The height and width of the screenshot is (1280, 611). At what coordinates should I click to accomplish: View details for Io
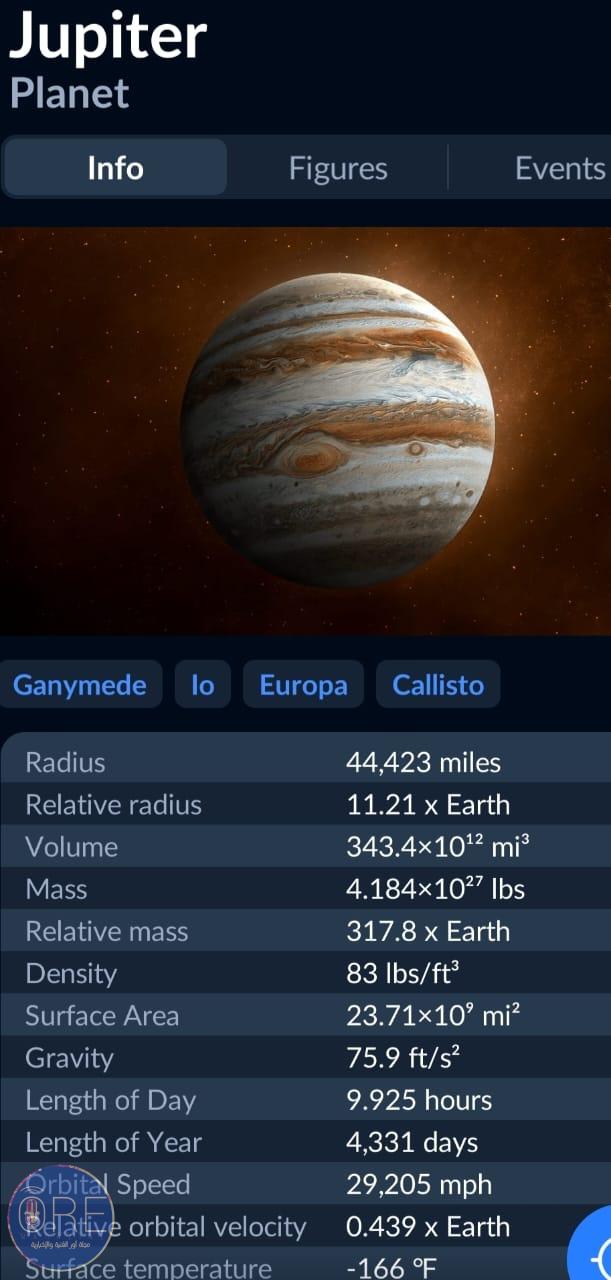click(x=202, y=685)
